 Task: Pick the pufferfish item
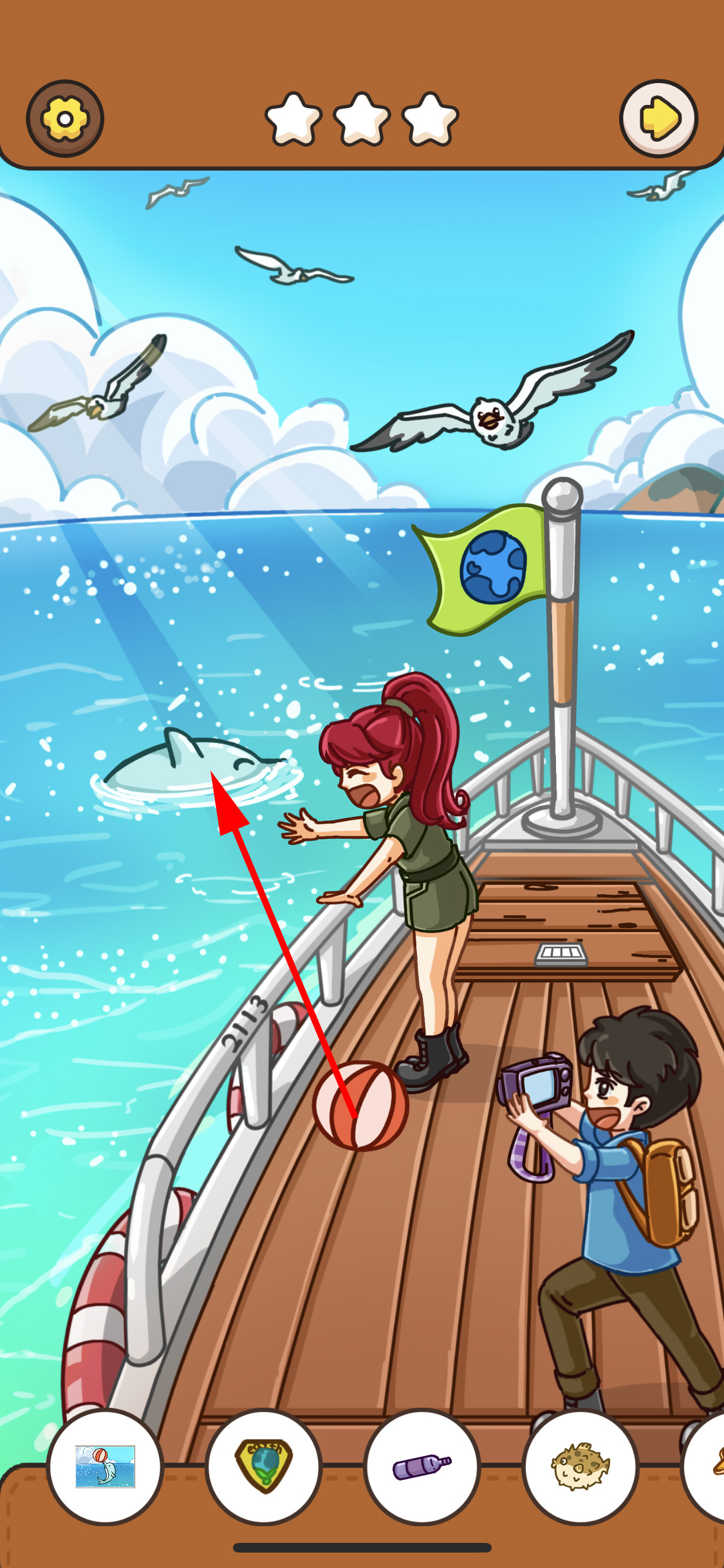(x=580, y=1466)
